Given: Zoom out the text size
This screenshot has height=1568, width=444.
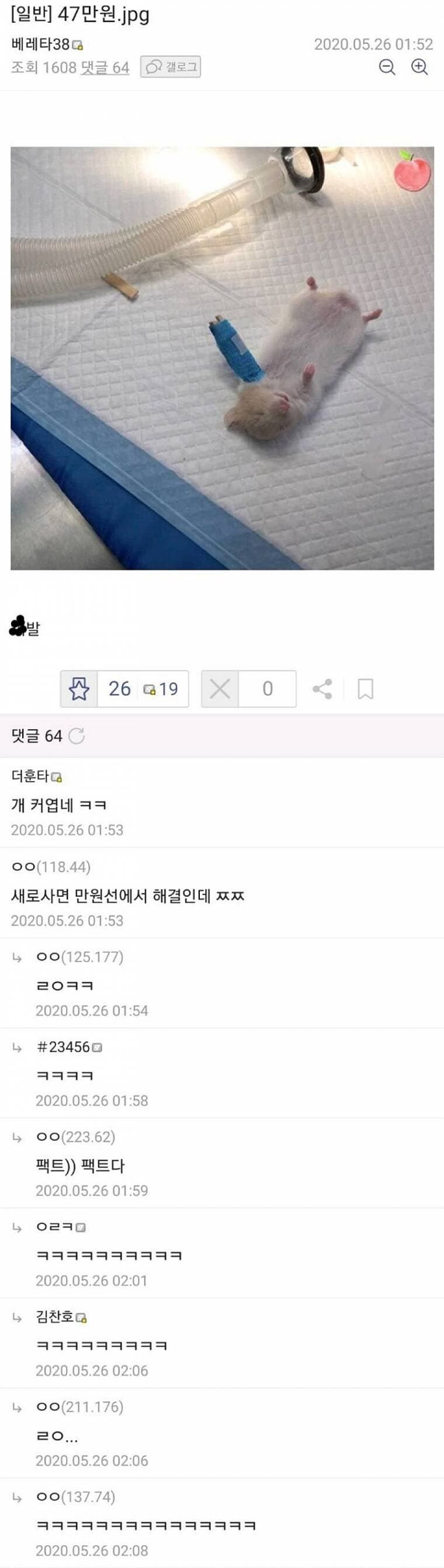Looking at the screenshot, I should (387, 67).
